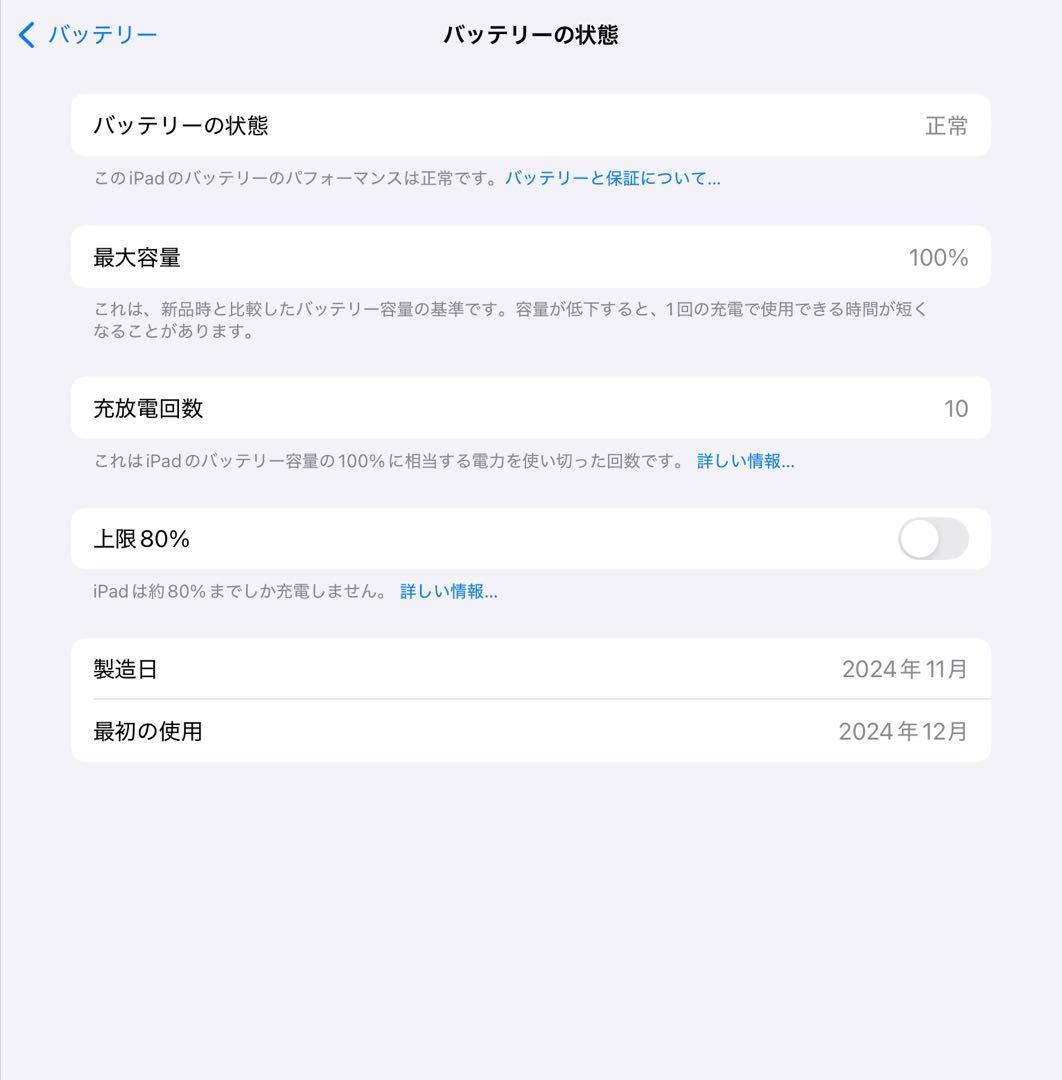Open the バッテリーと保証について link
Viewport: 1062px width, 1080px height.
611,178
